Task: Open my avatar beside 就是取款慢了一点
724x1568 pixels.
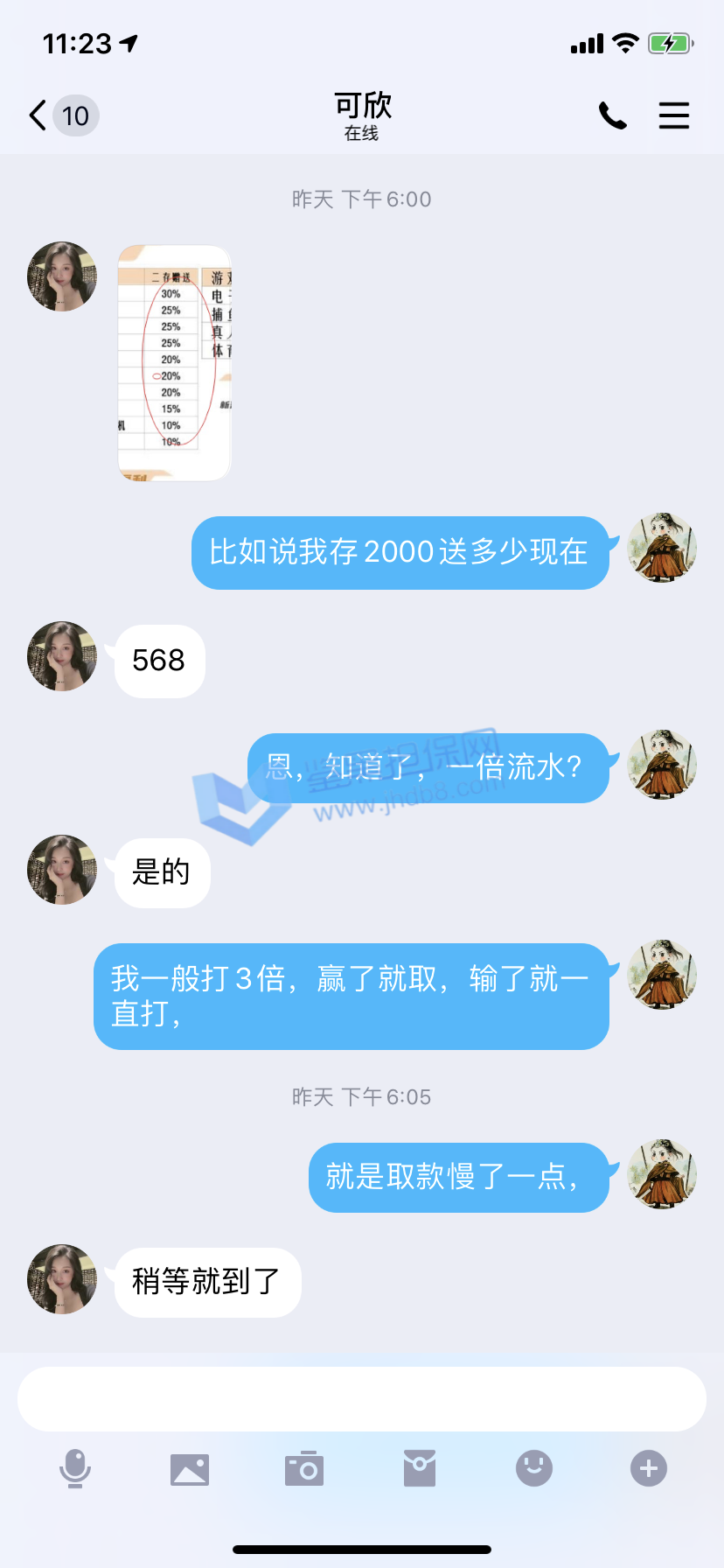Action: tap(662, 1174)
